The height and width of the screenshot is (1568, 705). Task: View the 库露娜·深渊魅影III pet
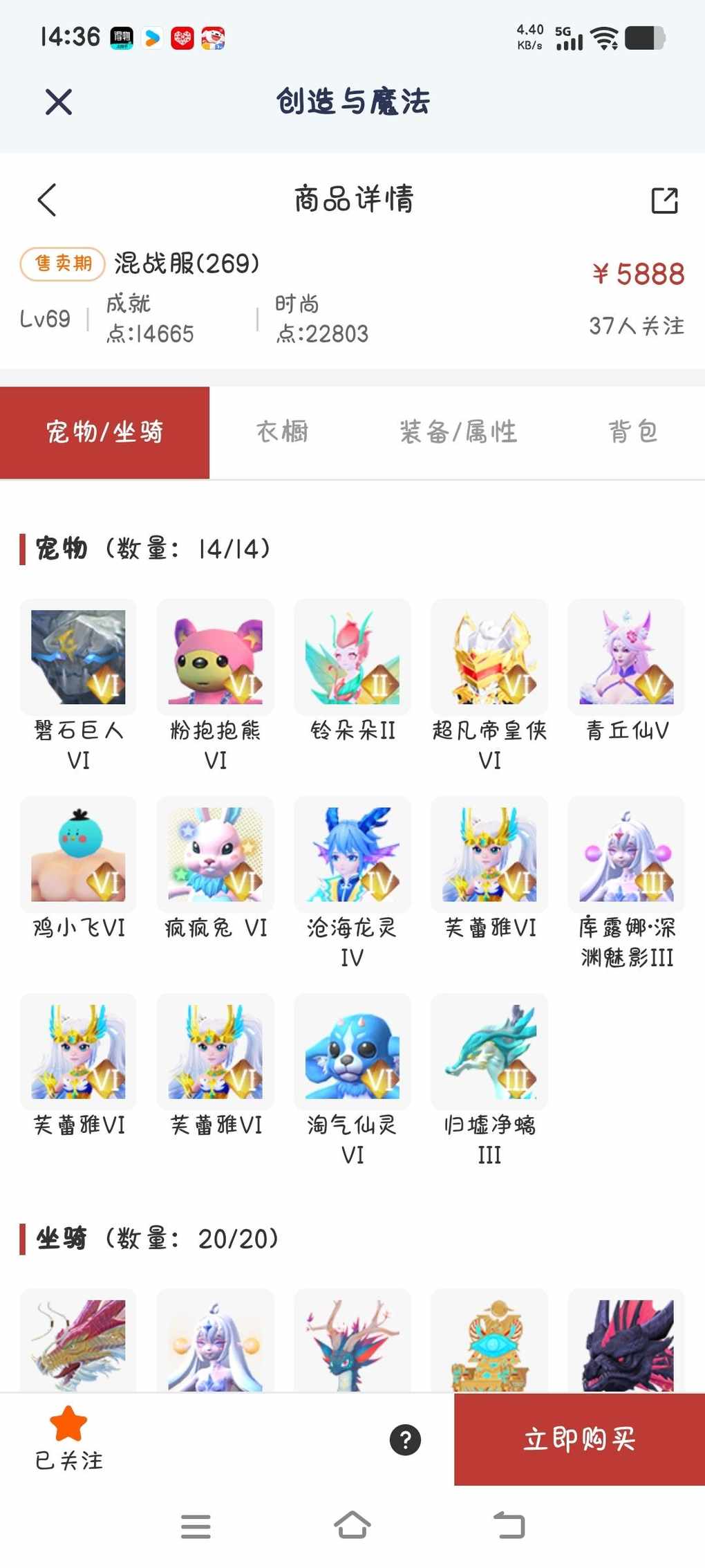click(626, 854)
